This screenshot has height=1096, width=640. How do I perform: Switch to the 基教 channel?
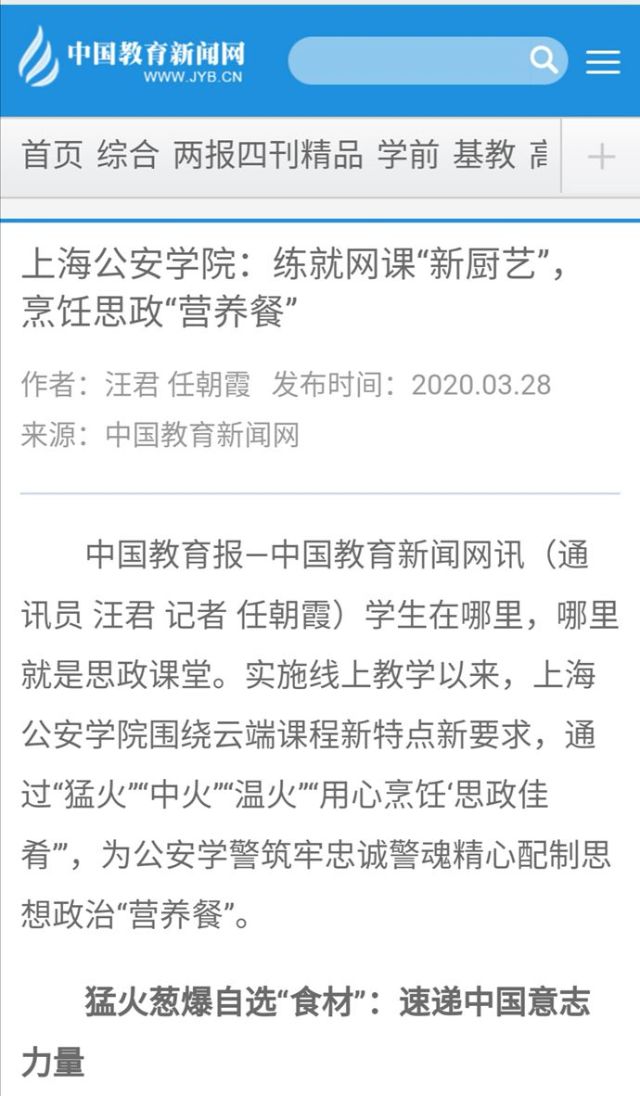pyautogui.click(x=484, y=155)
